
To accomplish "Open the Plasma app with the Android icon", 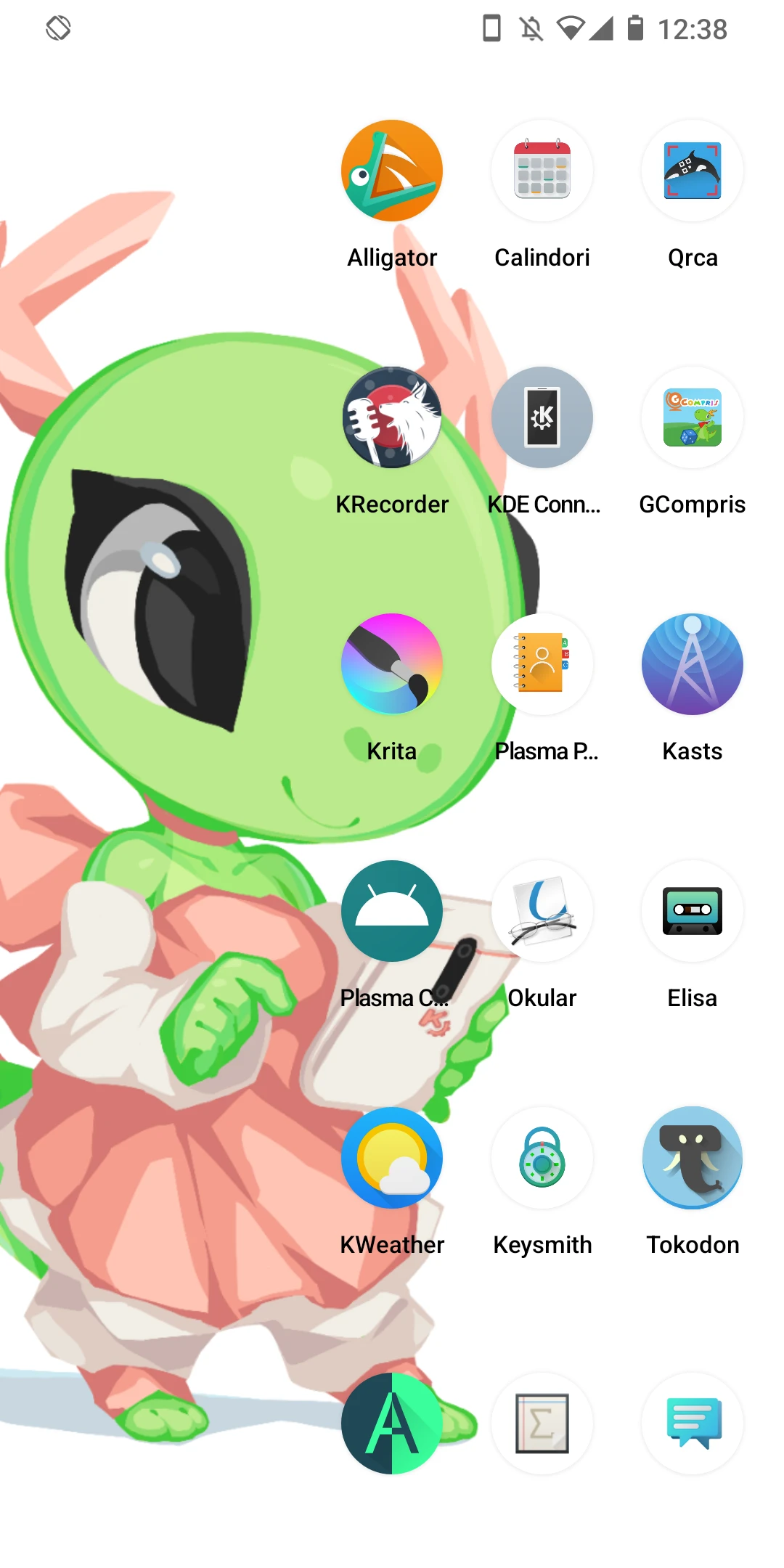I will click(392, 912).
